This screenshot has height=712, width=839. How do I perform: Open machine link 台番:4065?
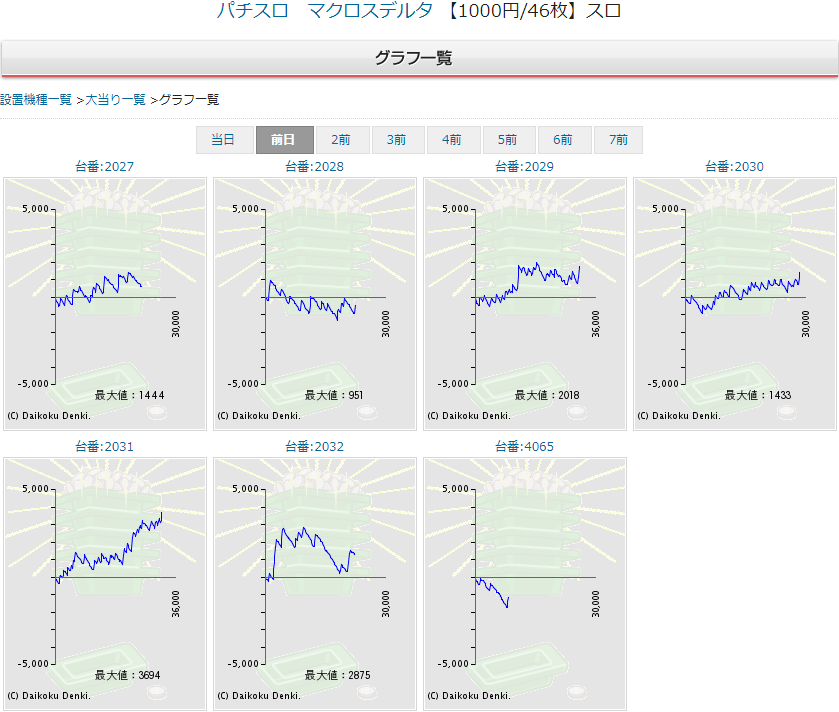point(524,447)
